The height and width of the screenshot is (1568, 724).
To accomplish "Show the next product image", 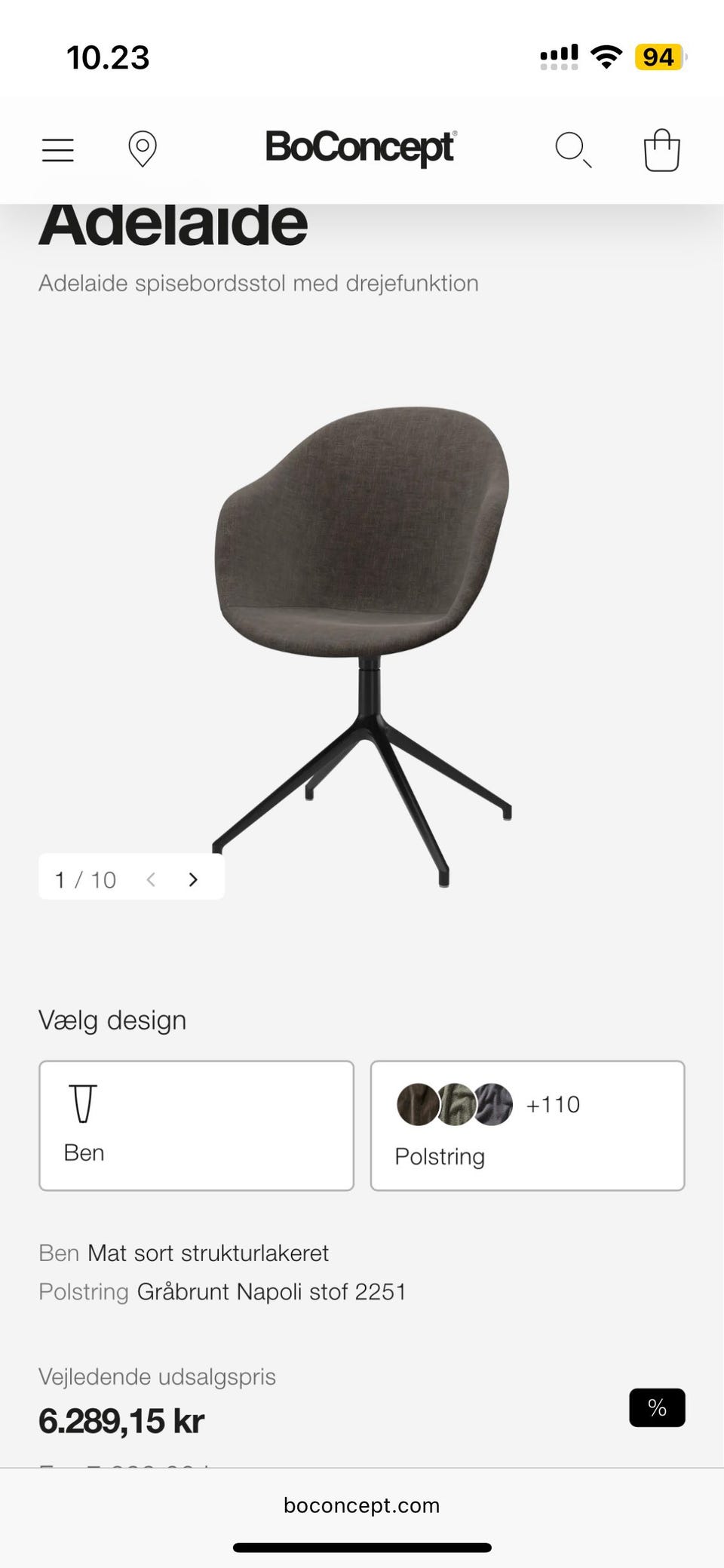I will [x=193, y=879].
